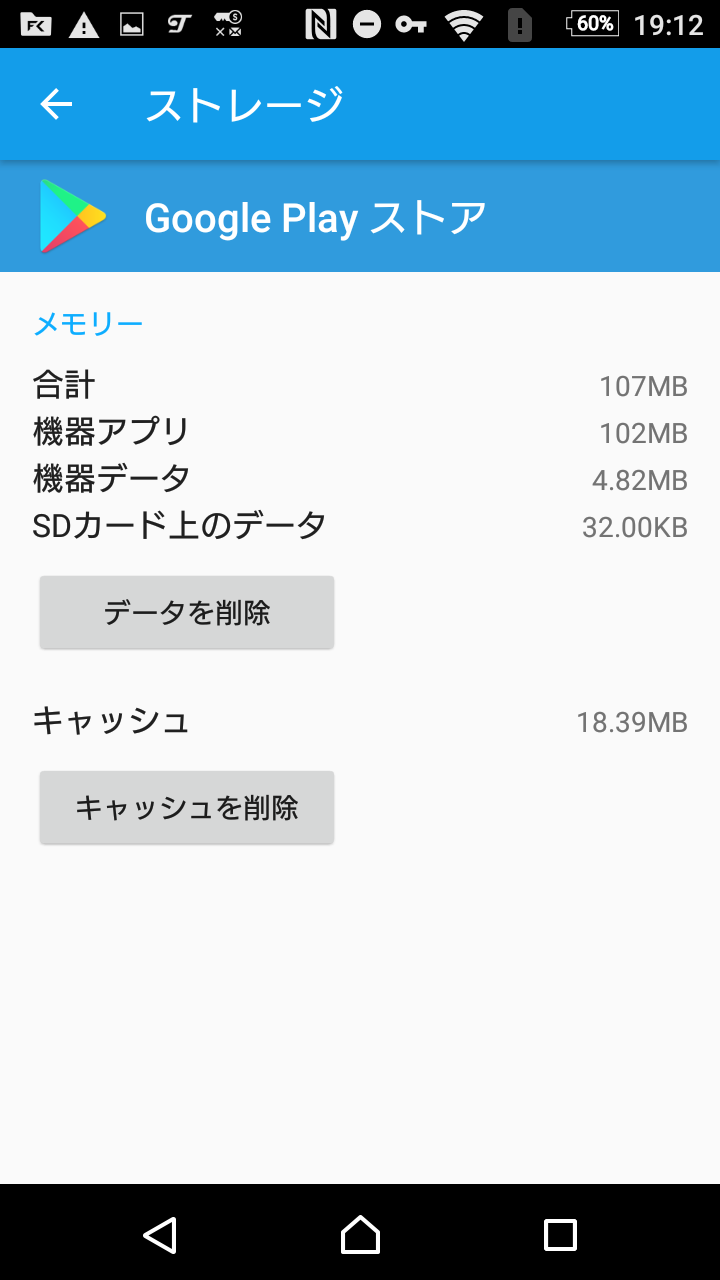This screenshot has width=720, height=1280.
Task: Go back from the ストレージ screen
Action: click(56, 104)
